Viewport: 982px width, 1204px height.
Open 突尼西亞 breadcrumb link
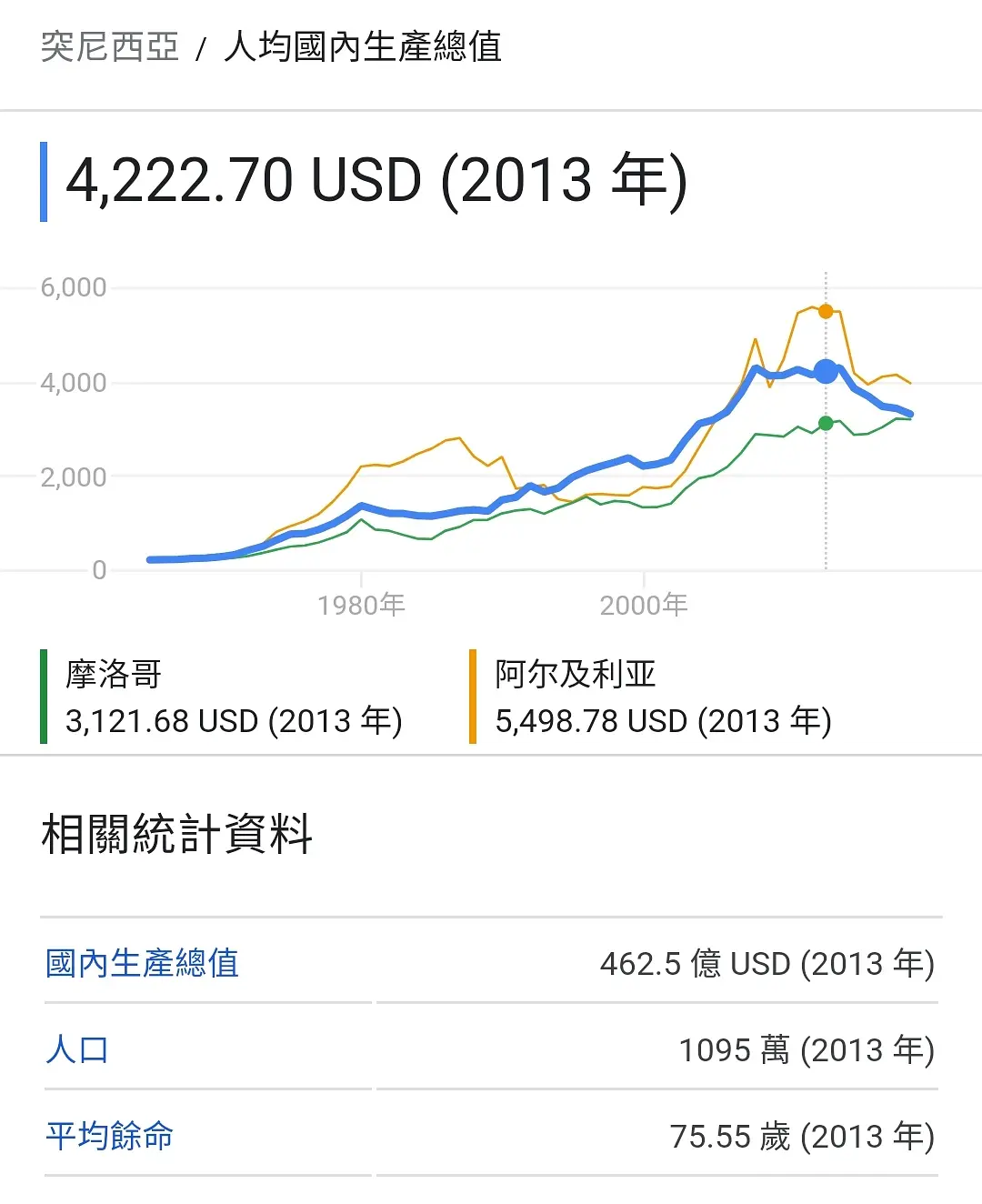110,46
